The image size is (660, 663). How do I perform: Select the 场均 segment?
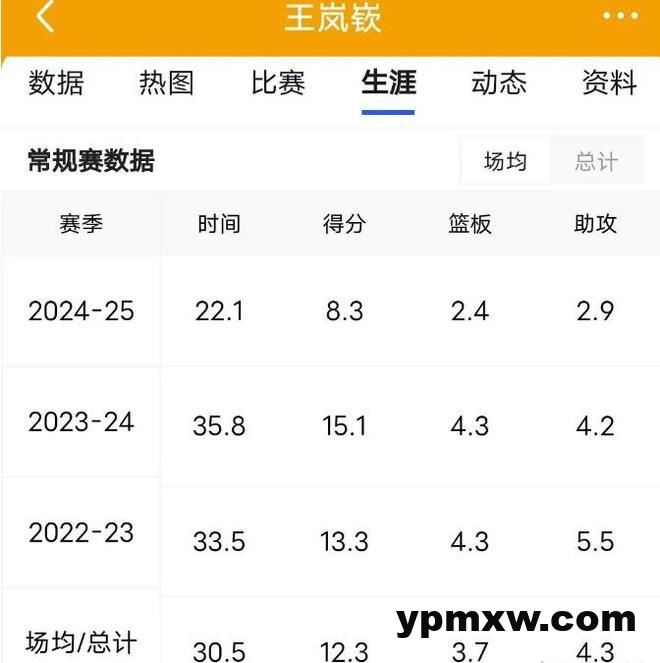coord(505,162)
